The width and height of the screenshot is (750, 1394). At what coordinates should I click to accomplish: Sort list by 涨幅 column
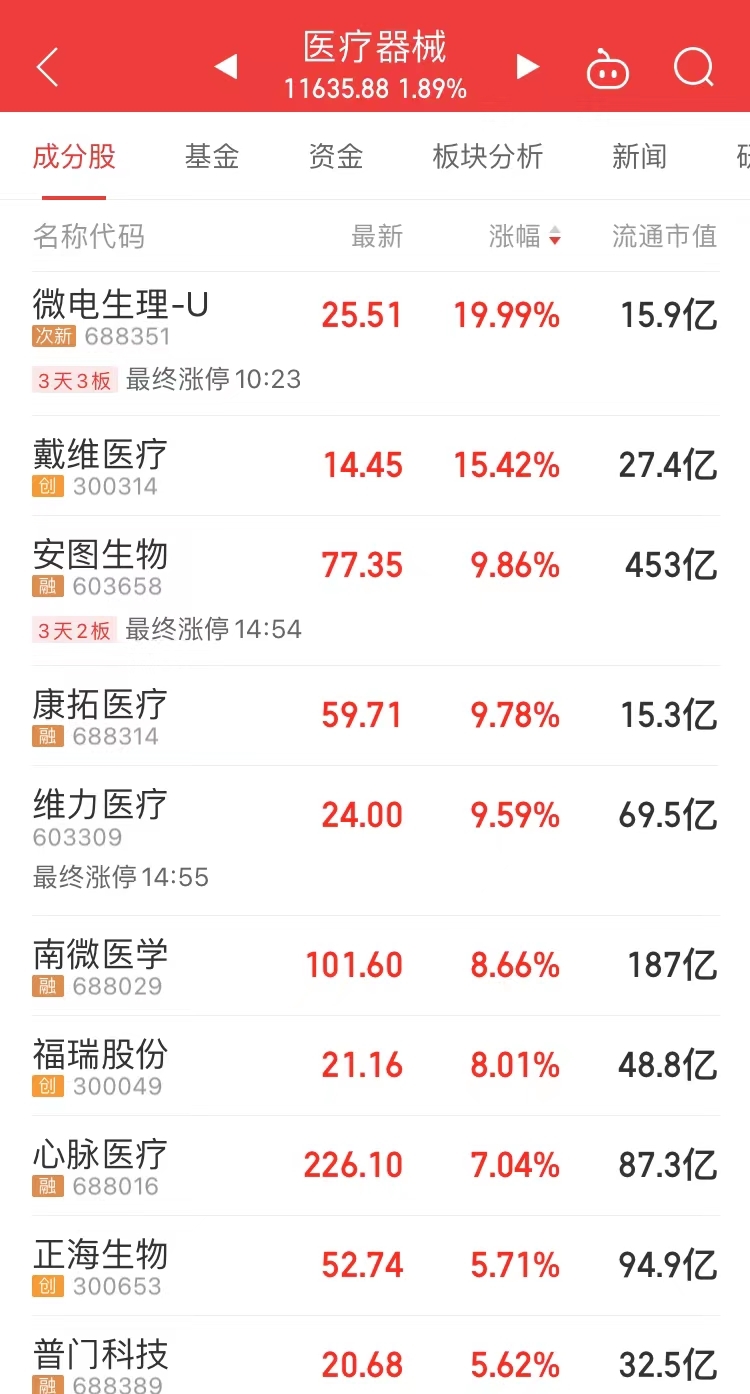(x=525, y=236)
